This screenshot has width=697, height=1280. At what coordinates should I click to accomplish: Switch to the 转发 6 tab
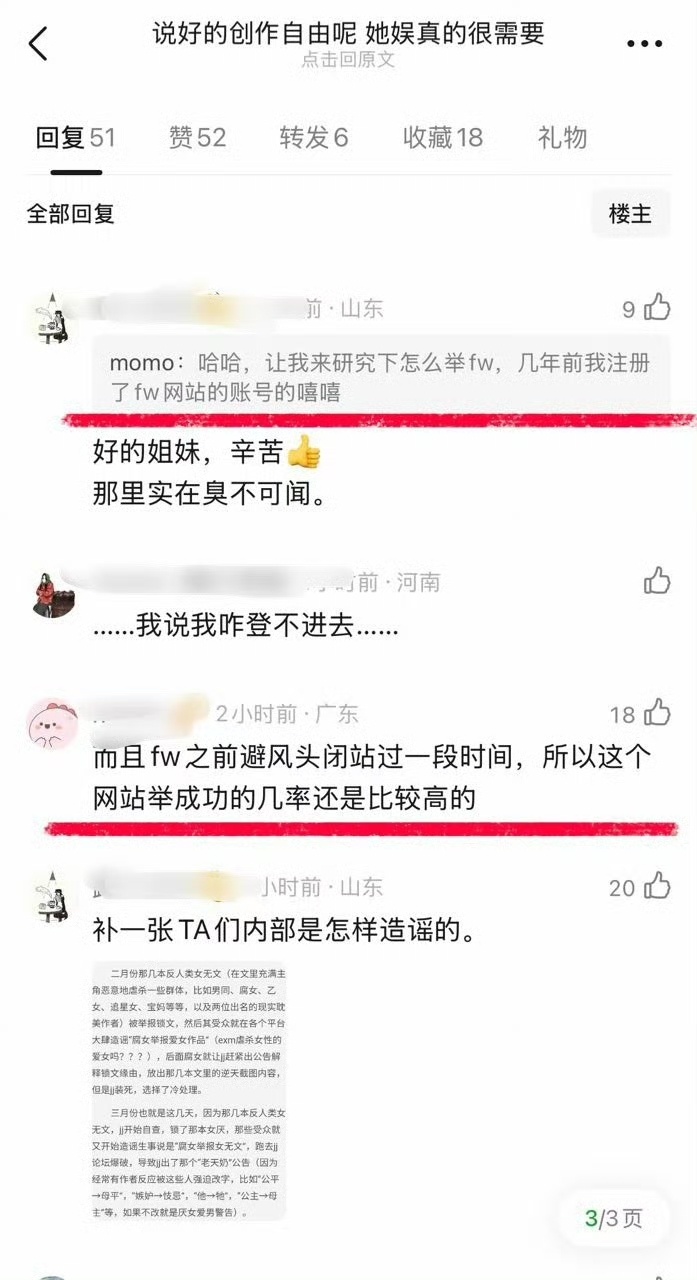point(314,138)
